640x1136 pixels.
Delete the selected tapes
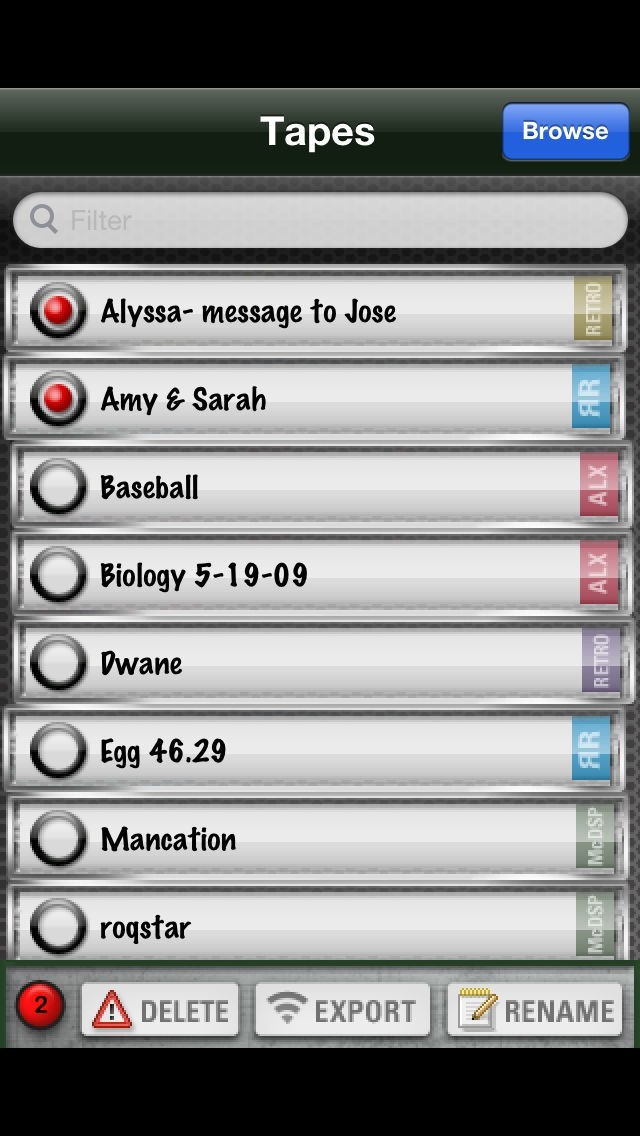160,1010
